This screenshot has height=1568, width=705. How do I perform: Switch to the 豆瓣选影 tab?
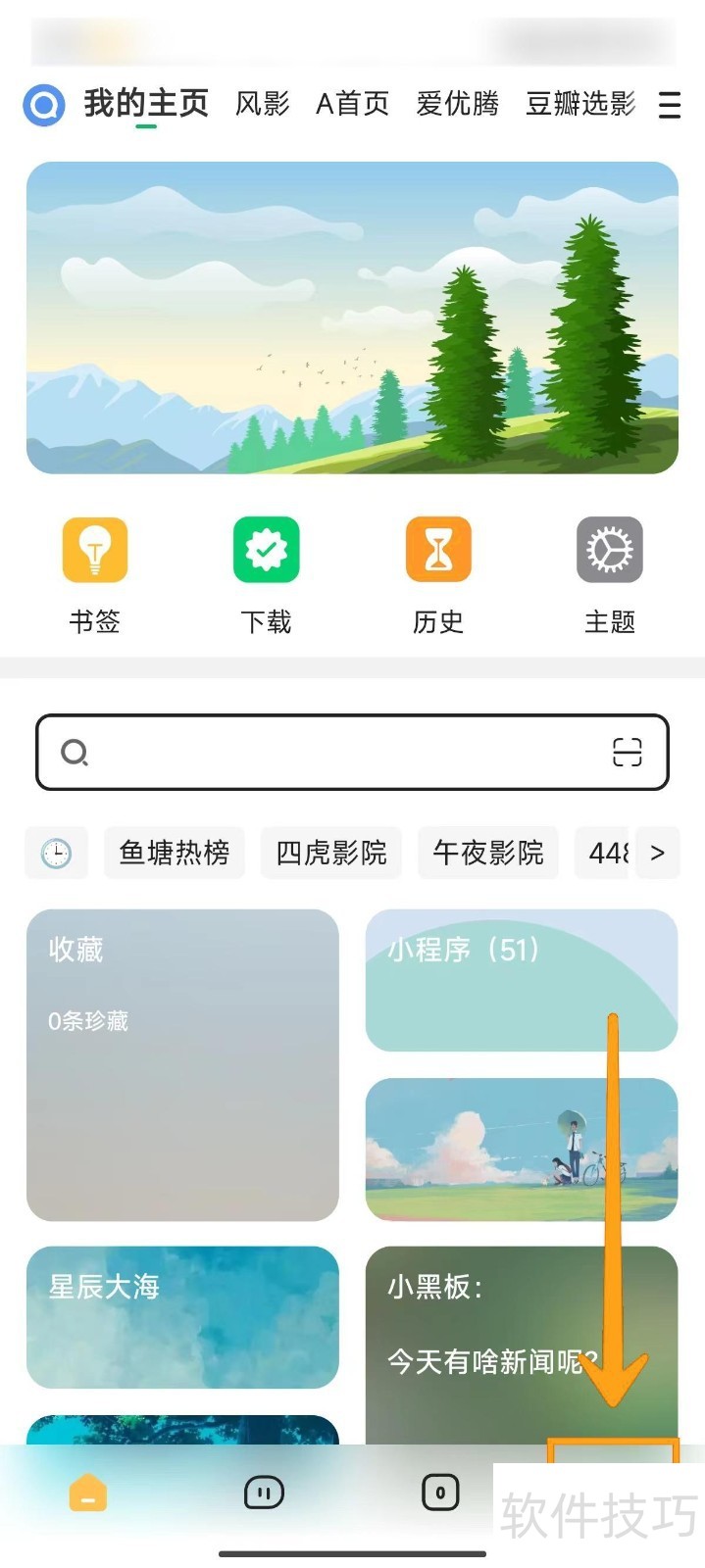(x=580, y=103)
